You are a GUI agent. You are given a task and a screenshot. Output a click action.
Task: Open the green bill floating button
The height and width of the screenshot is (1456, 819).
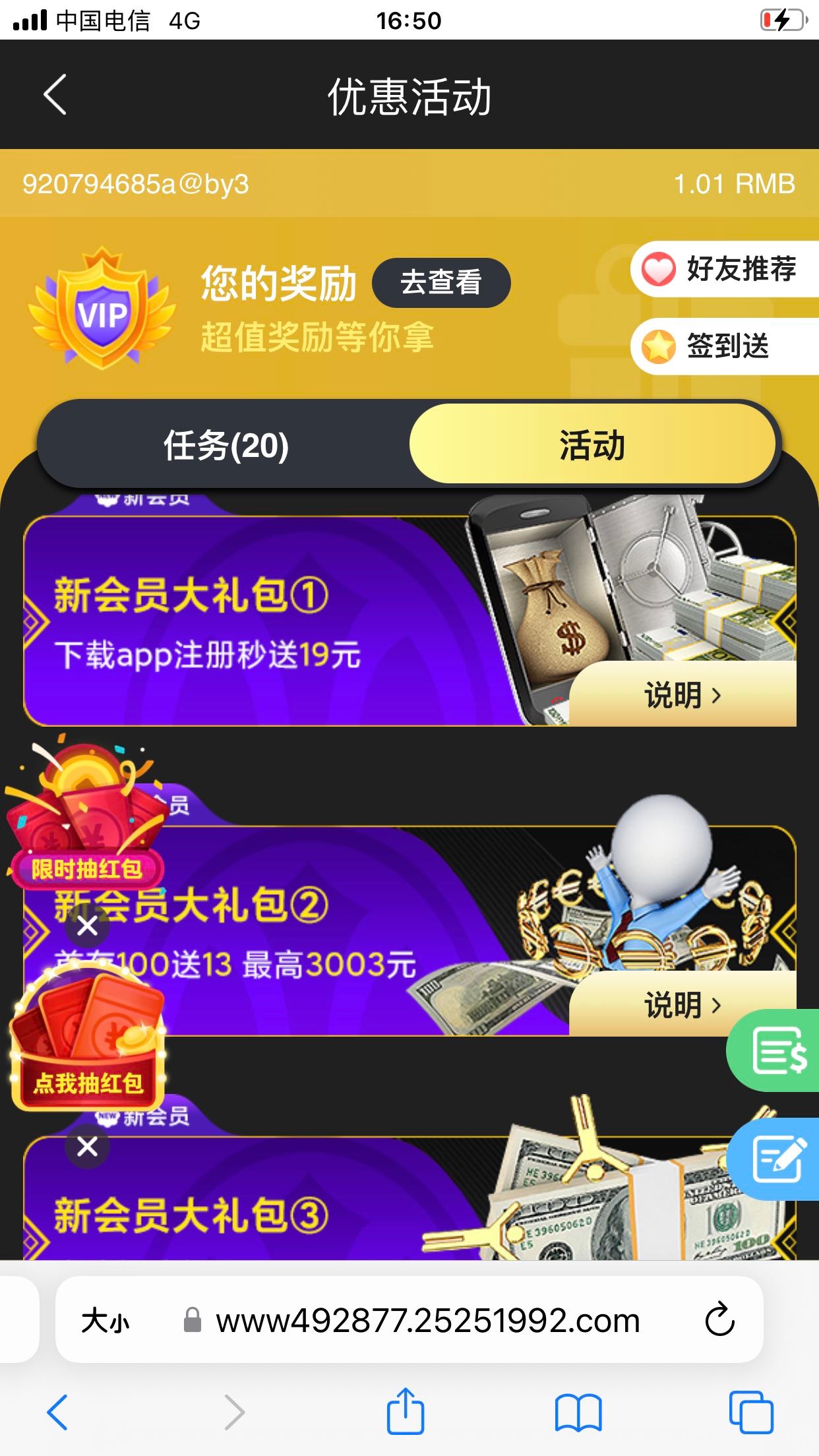click(x=777, y=1050)
